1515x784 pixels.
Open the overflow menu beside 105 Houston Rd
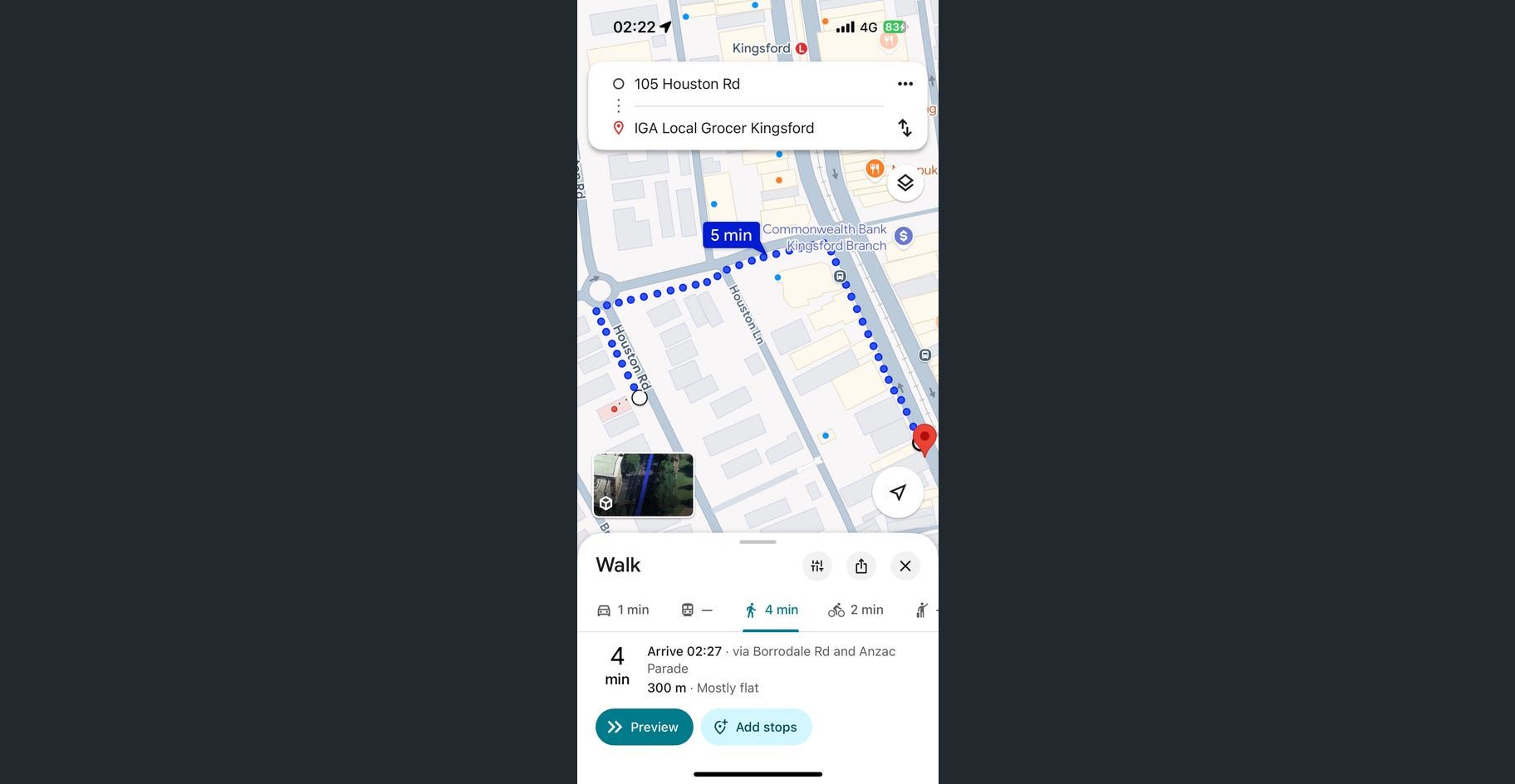(905, 84)
